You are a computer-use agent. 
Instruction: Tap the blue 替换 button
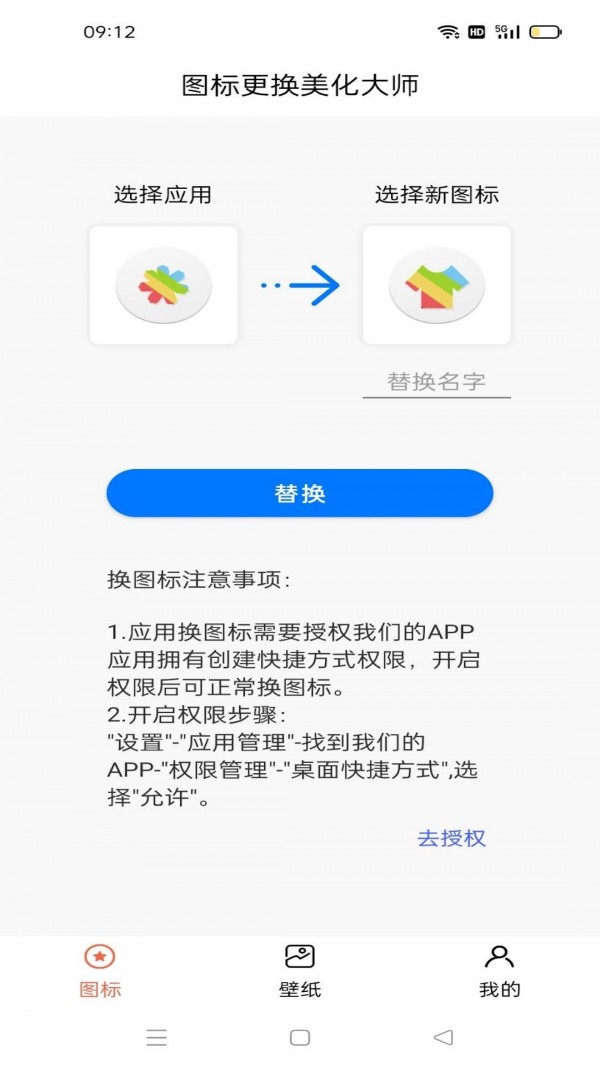pyautogui.click(x=300, y=493)
